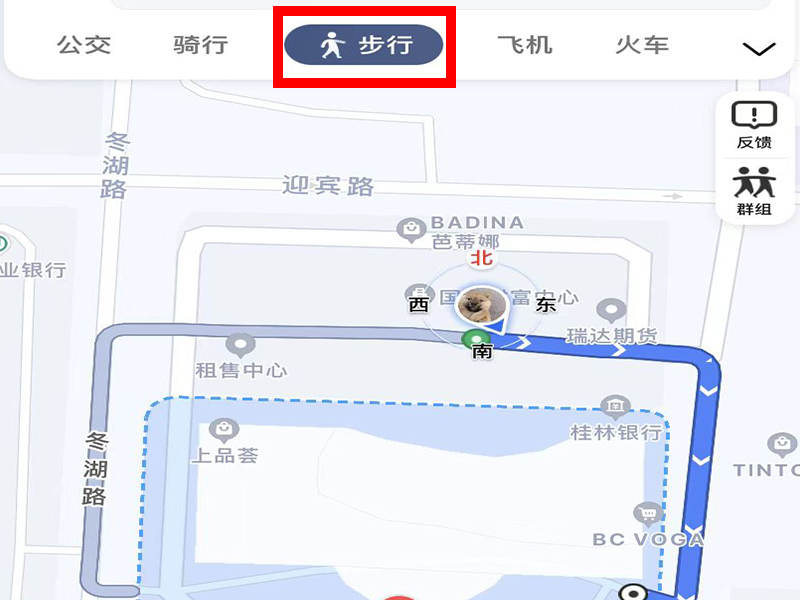The height and width of the screenshot is (600, 800).
Task: Tap the 租售中心 map marker
Action: click(x=240, y=347)
